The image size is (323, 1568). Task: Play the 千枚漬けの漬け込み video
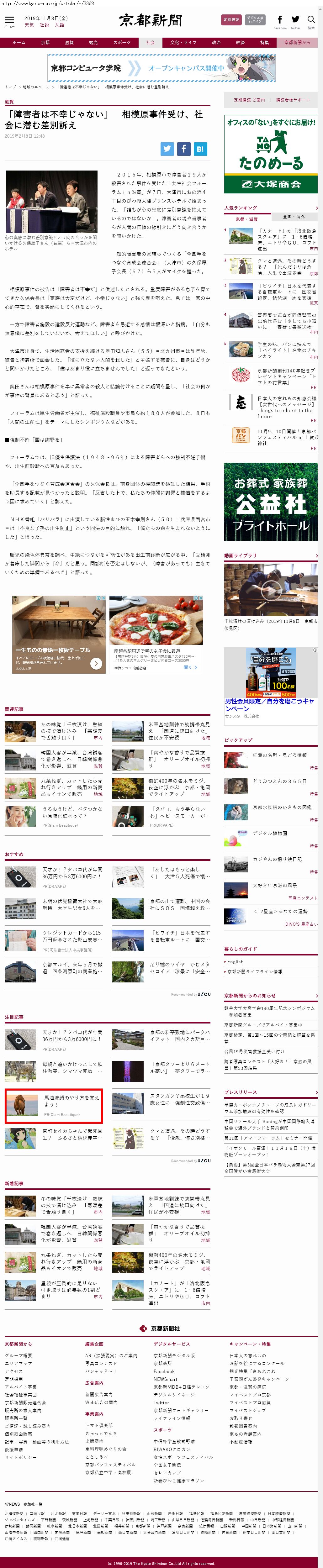(271, 589)
